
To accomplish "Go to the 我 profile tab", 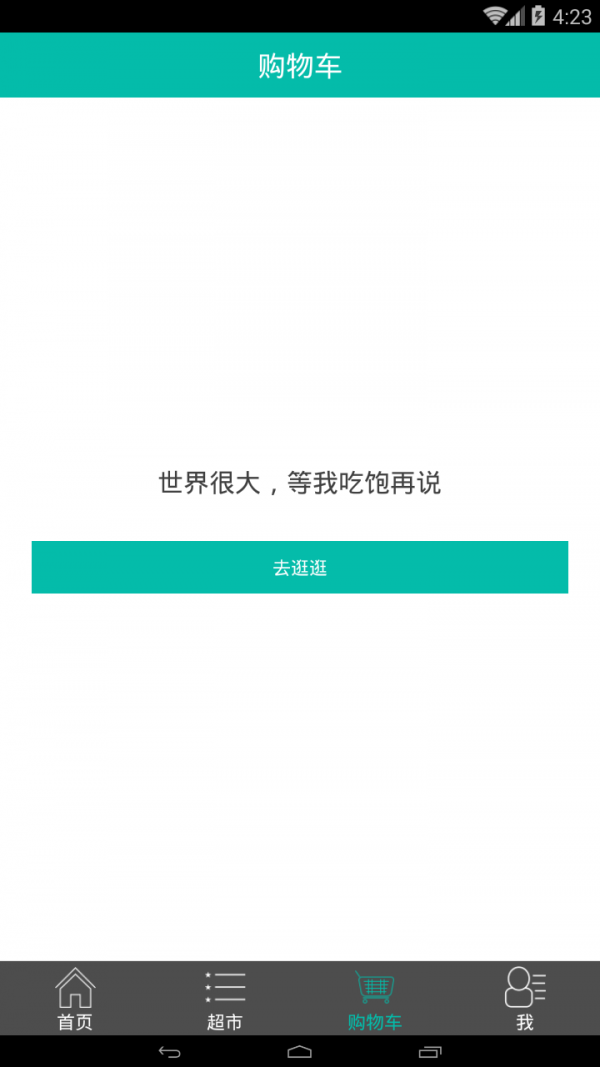I will (525, 998).
